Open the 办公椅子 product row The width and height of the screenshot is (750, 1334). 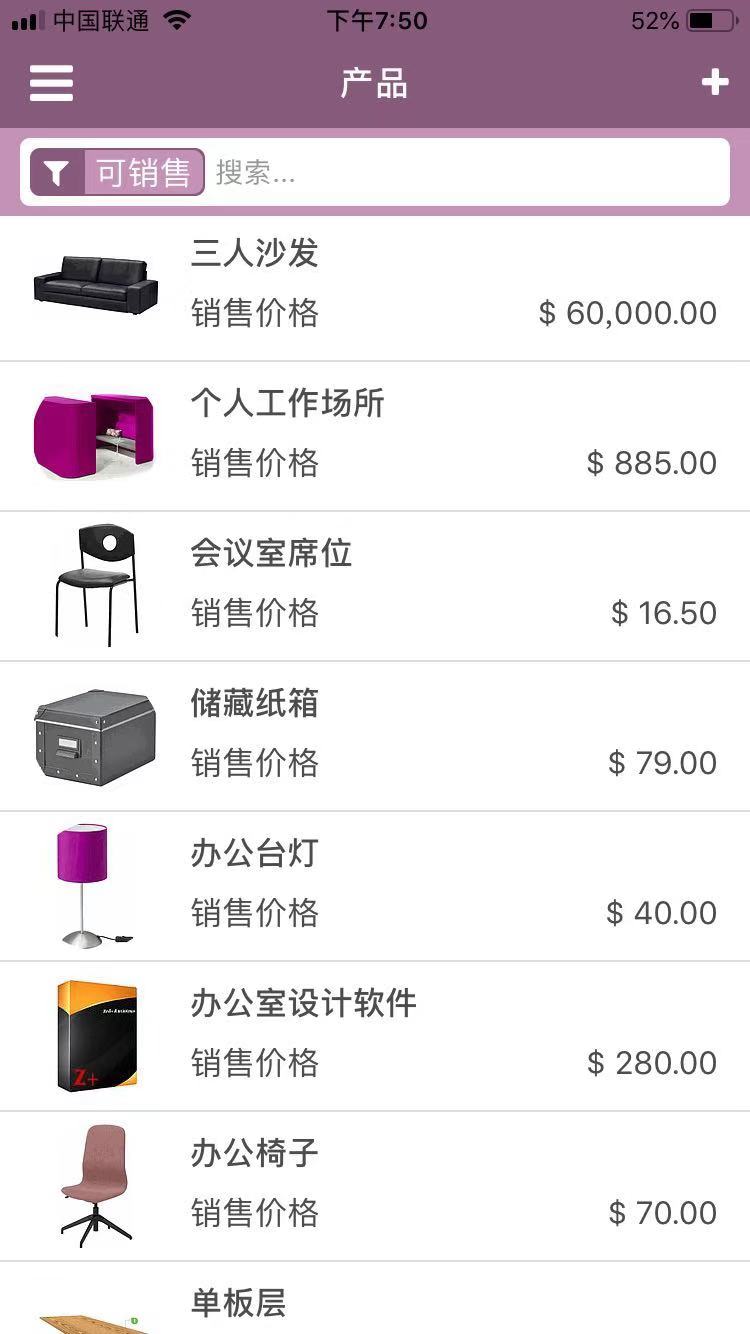point(375,1185)
